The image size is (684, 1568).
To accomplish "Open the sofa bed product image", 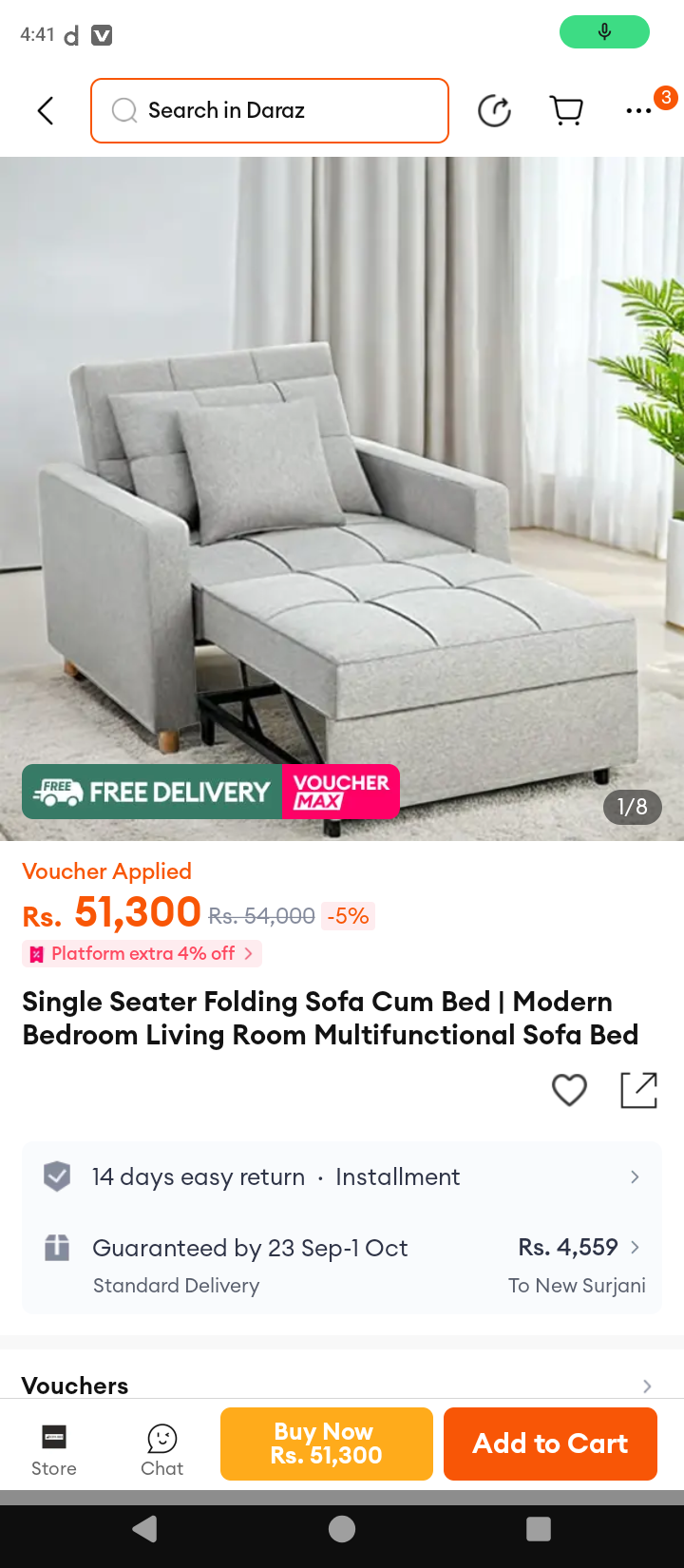I will click(342, 494).
